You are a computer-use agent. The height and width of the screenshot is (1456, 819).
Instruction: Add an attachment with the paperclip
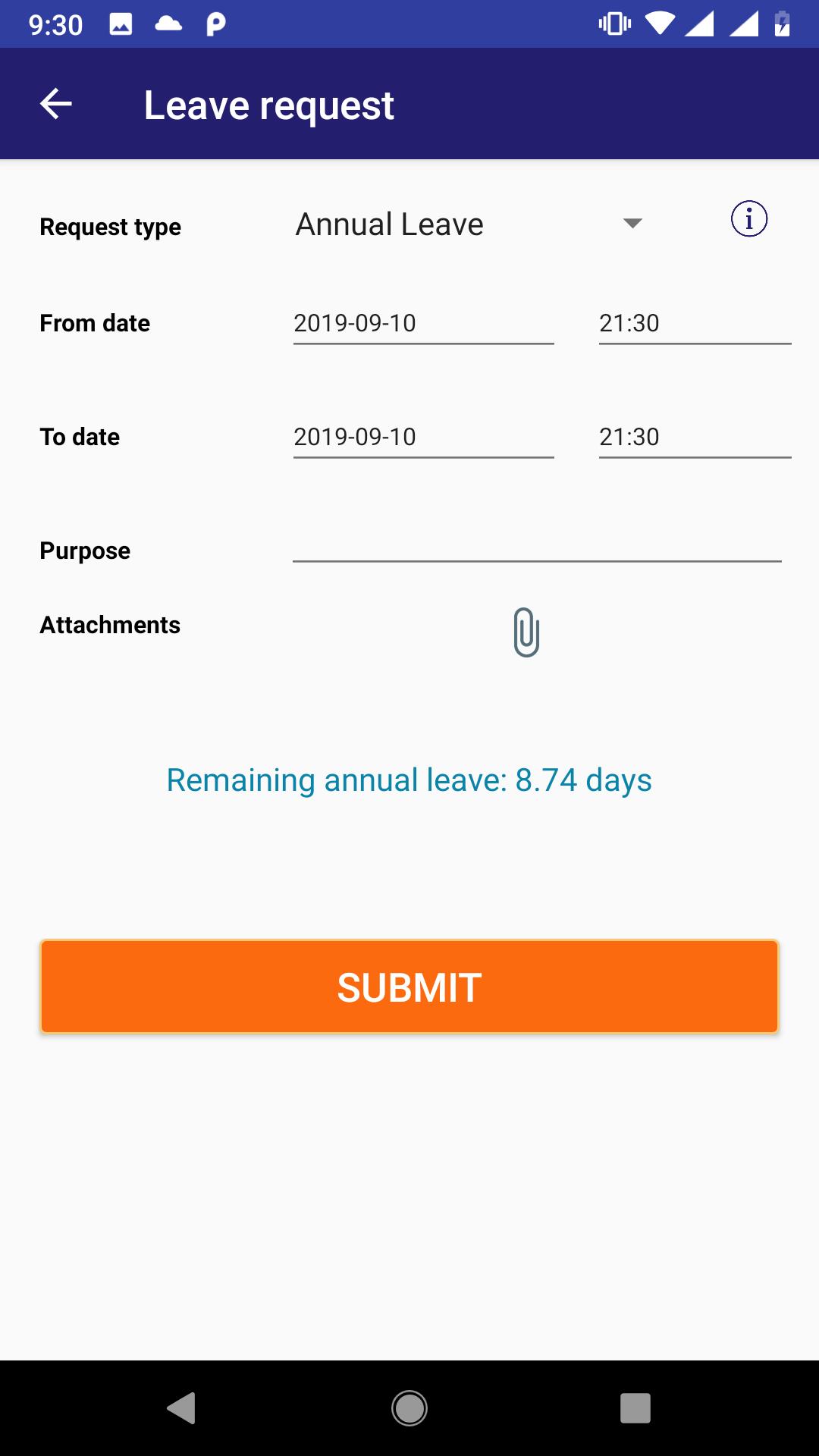click(526, 632)
